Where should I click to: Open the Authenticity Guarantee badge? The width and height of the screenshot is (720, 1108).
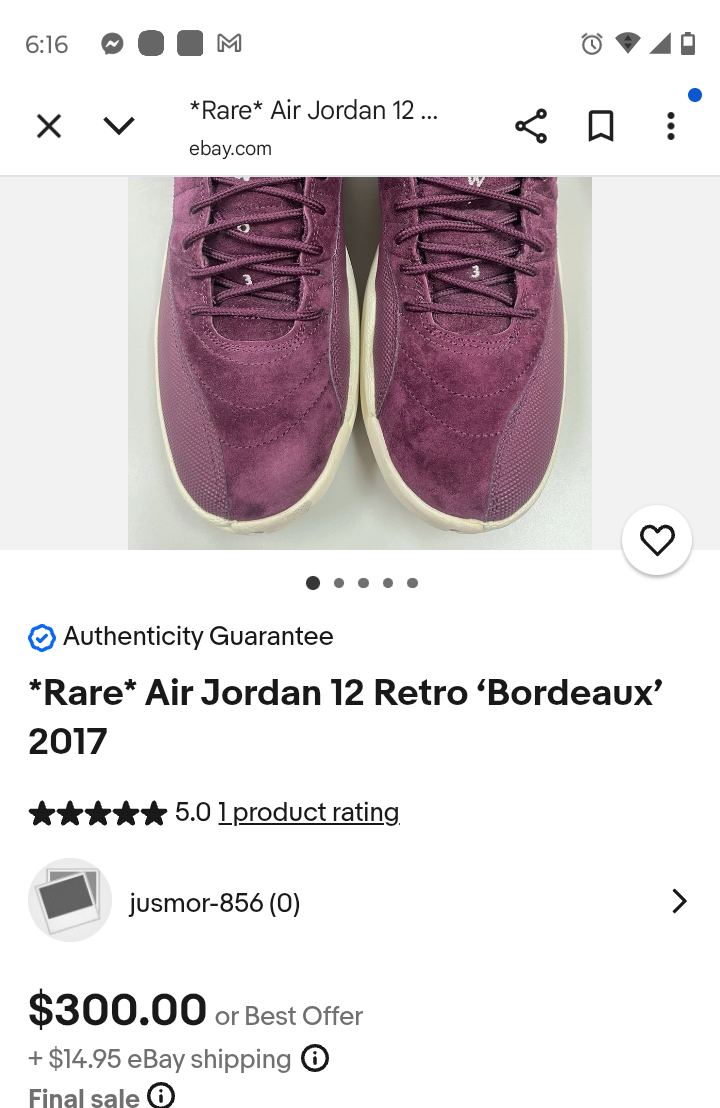pos(41,637)
